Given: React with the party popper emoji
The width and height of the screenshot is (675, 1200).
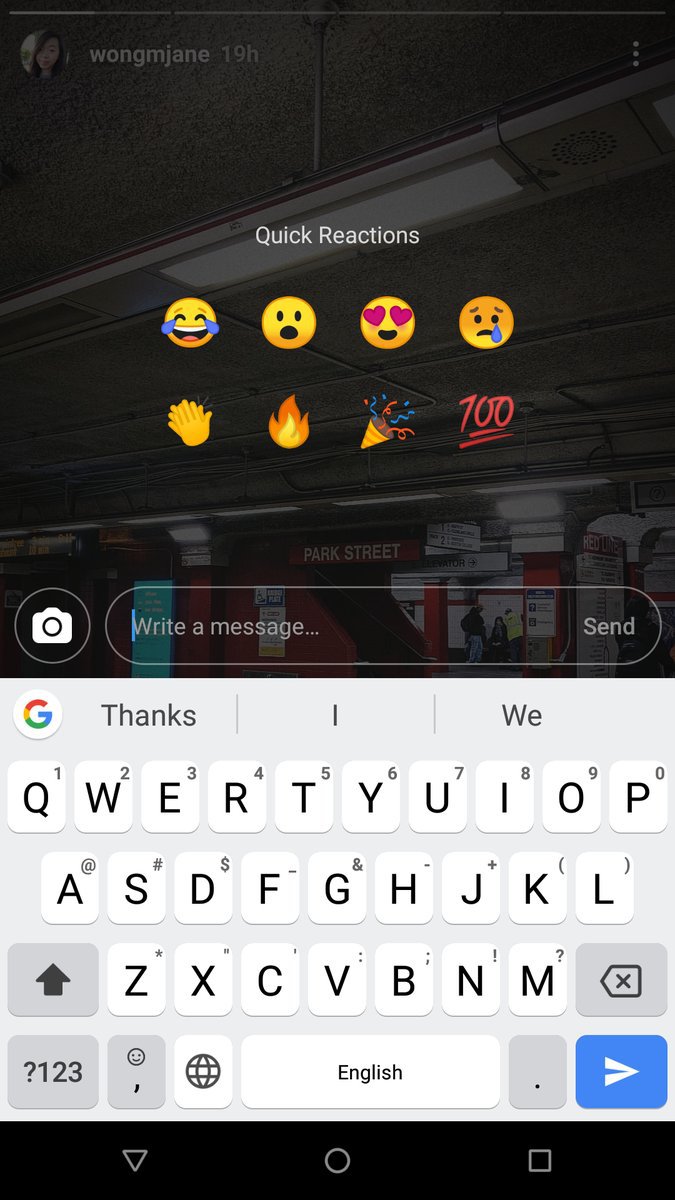Looking at the screenshot, I should click(387, 421).
